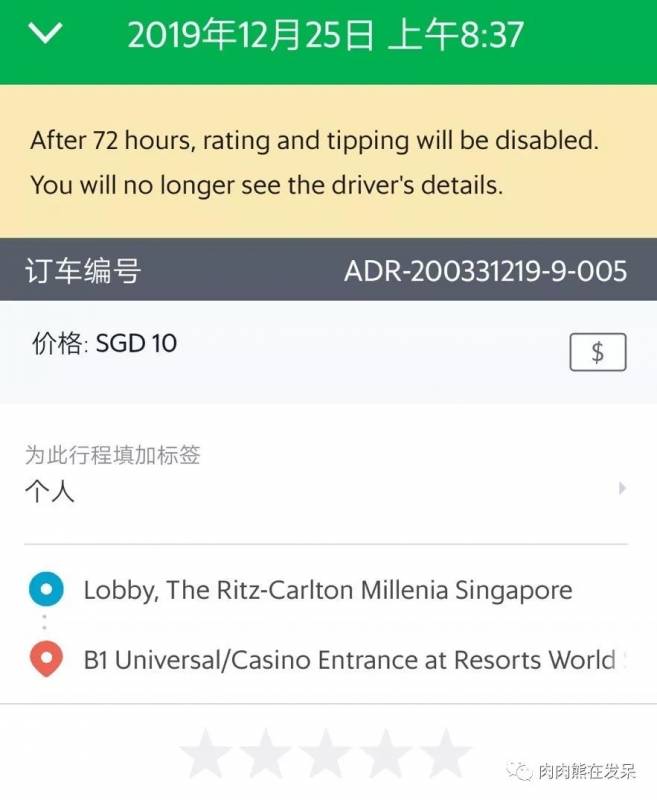Change the trip tag from 个人
The width and height of the screenshot is (657, 800).
pyautogui.click(x=325, y=490)
